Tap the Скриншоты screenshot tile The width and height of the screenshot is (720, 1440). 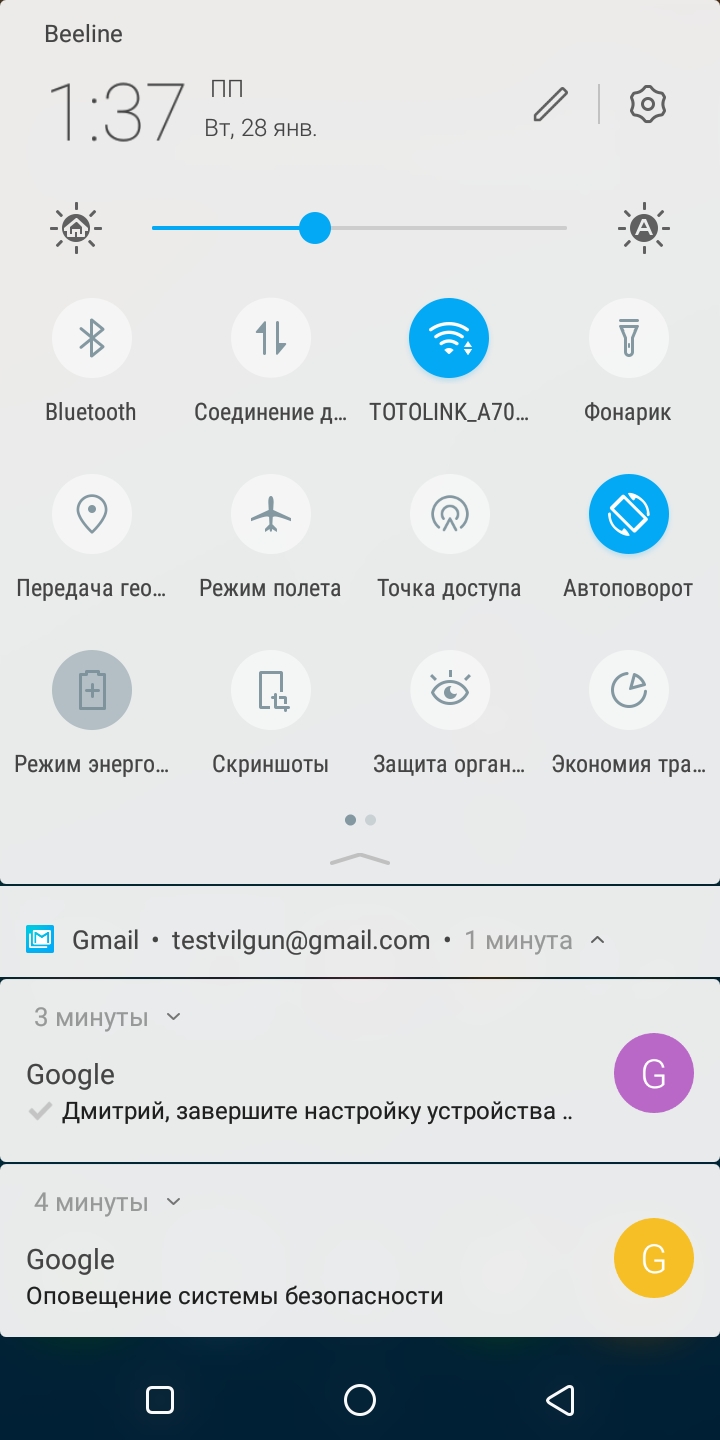pyautogui.click(x=270, y=690)
